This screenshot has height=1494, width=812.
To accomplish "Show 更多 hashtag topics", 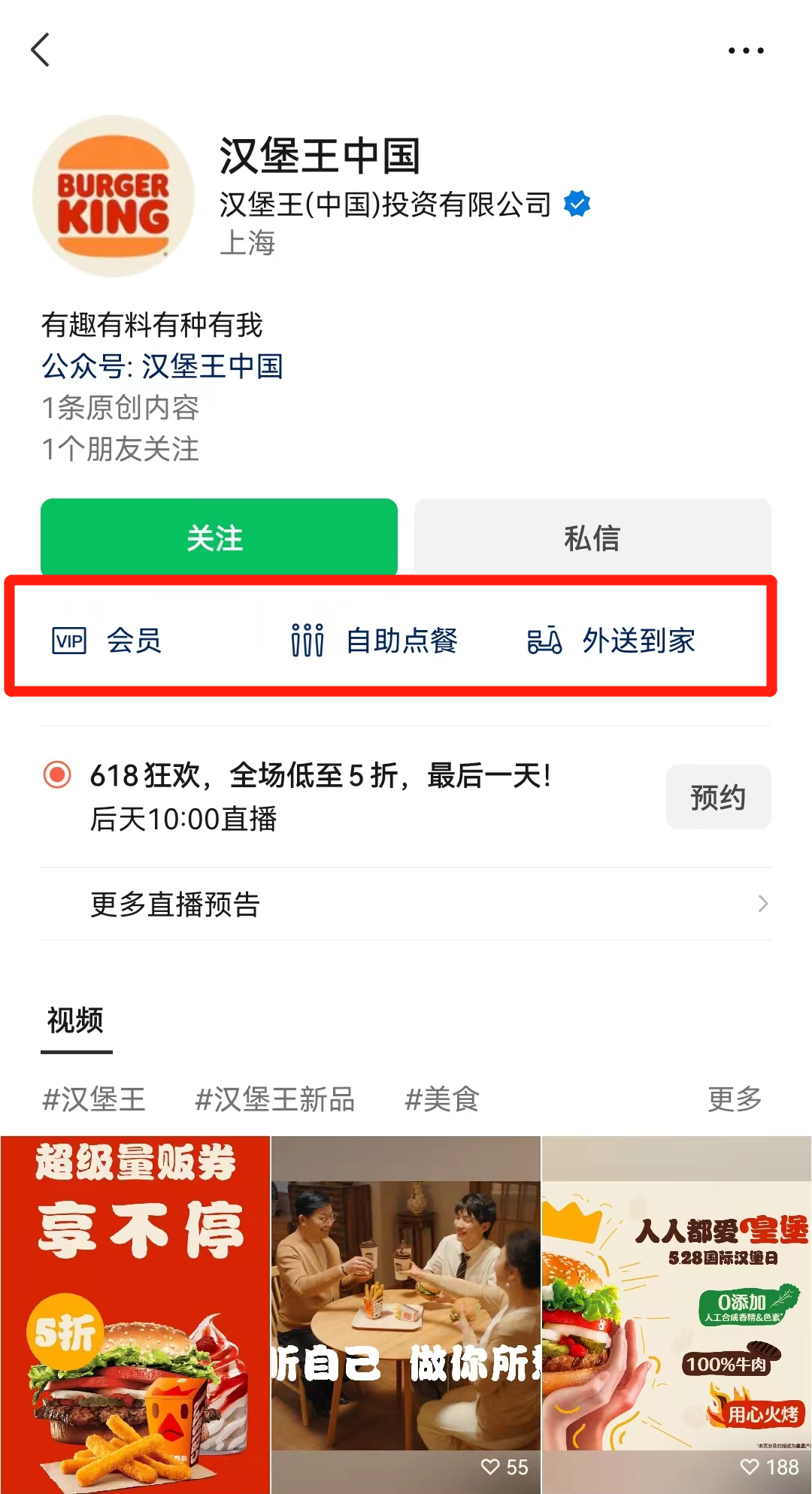I will (735, 1099).
